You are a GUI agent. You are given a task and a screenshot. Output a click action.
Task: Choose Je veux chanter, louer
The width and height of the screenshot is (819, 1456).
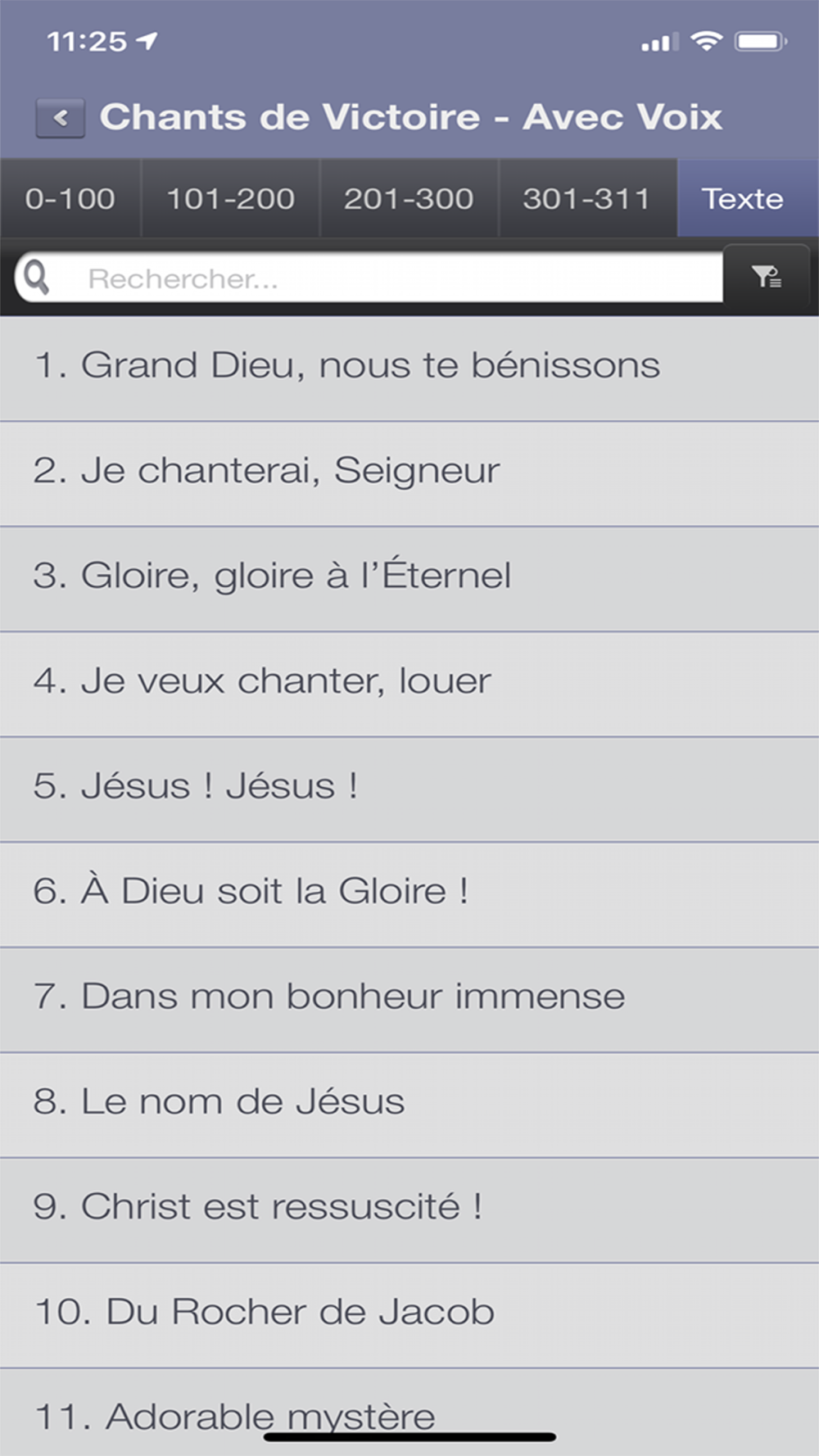409,685
